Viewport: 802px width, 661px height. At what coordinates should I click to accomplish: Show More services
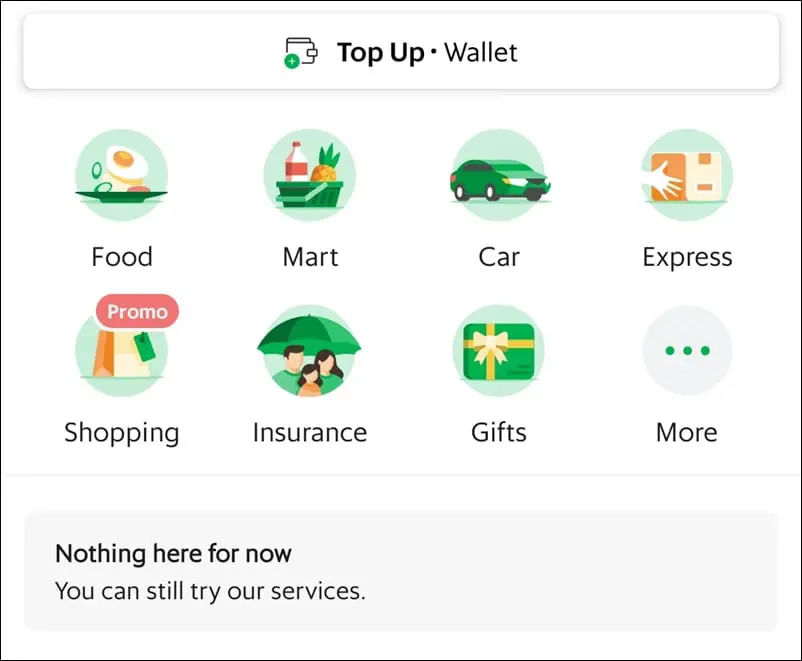(x=687, y=352)
